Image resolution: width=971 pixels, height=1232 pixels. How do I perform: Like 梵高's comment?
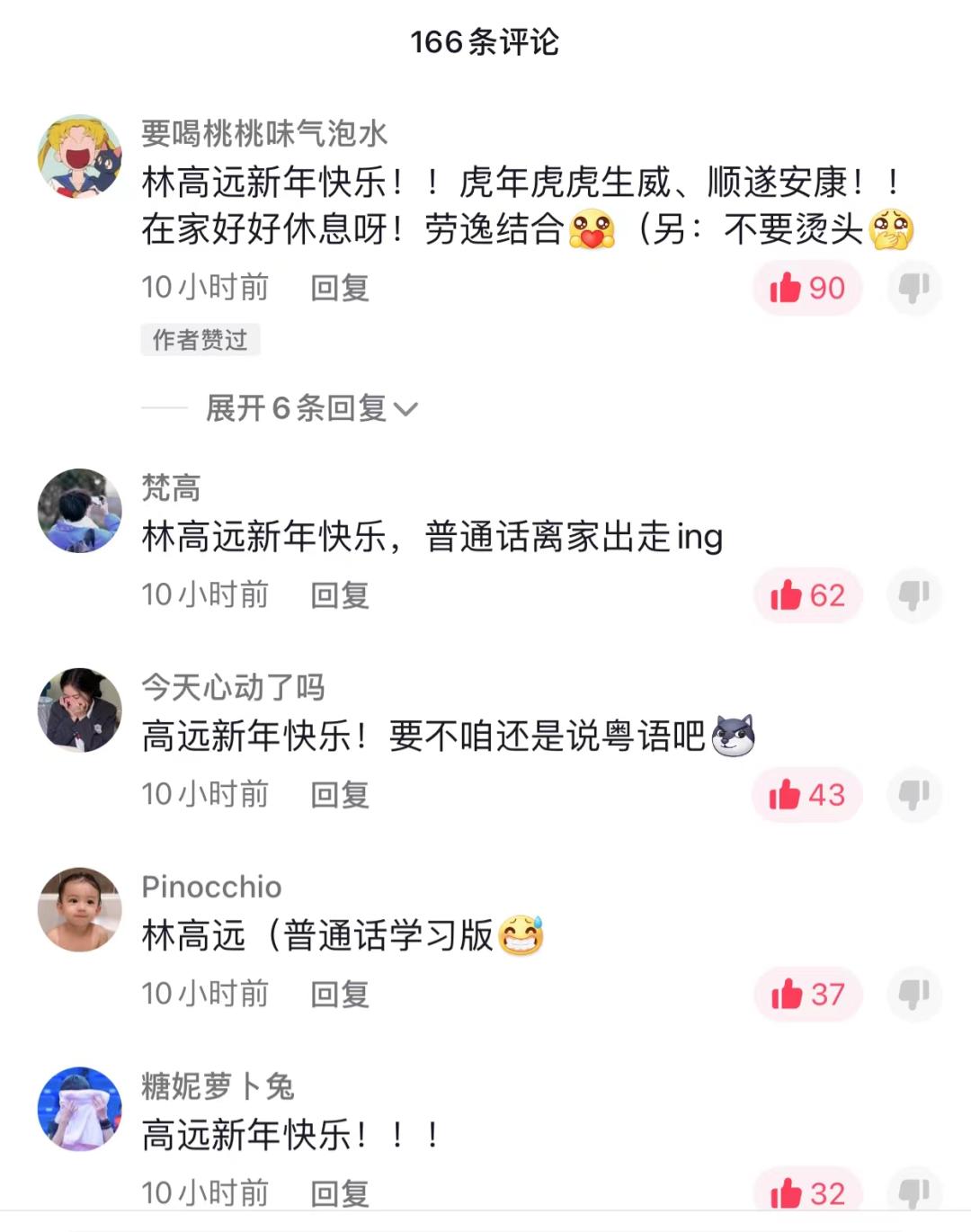click(807, 595)
